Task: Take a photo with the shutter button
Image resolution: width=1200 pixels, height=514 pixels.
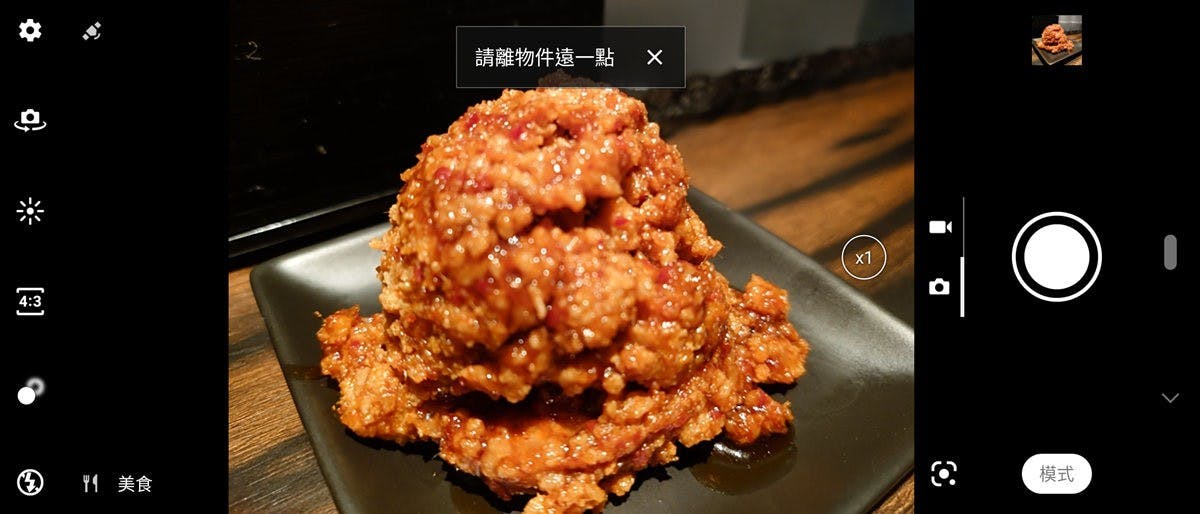Action: click(x=1056, y=257)
